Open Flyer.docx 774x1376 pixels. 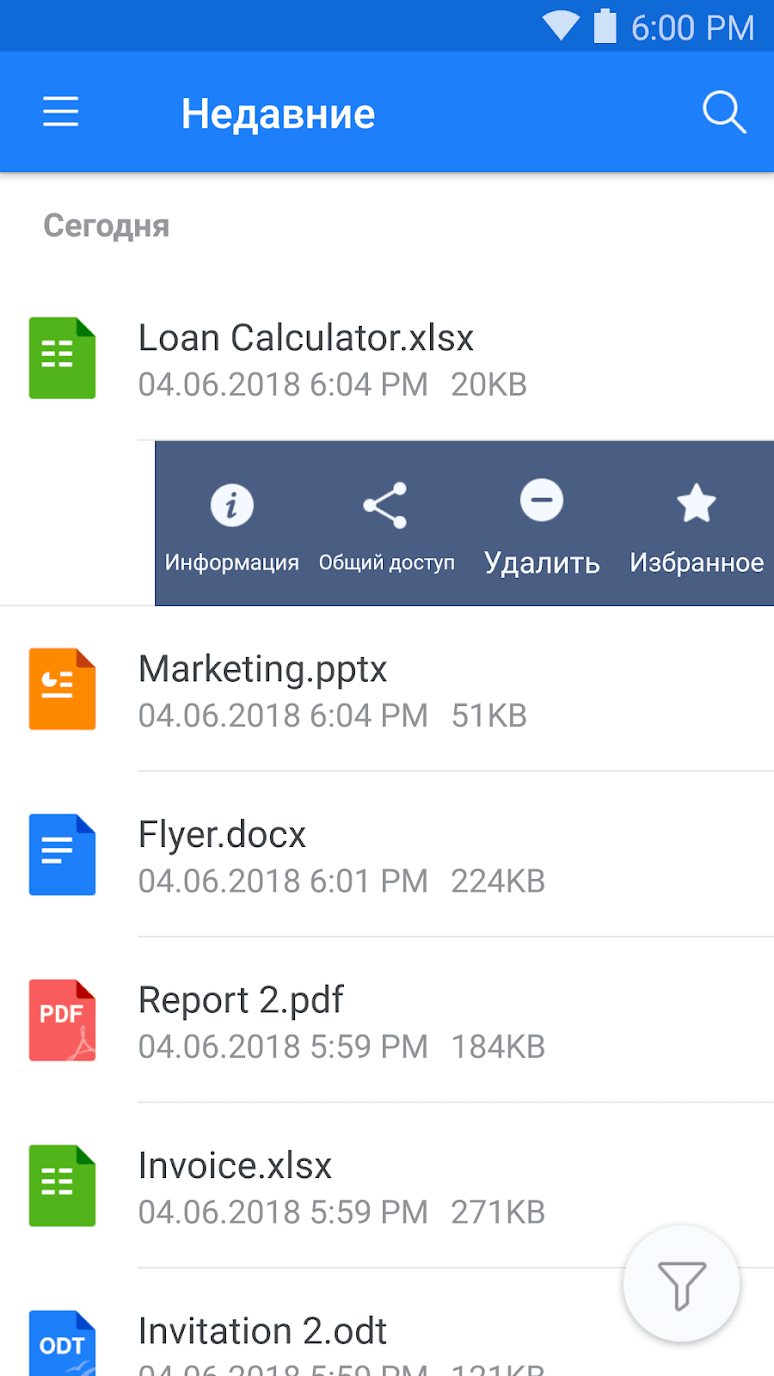pyautogui.click(x=222, y=856)
